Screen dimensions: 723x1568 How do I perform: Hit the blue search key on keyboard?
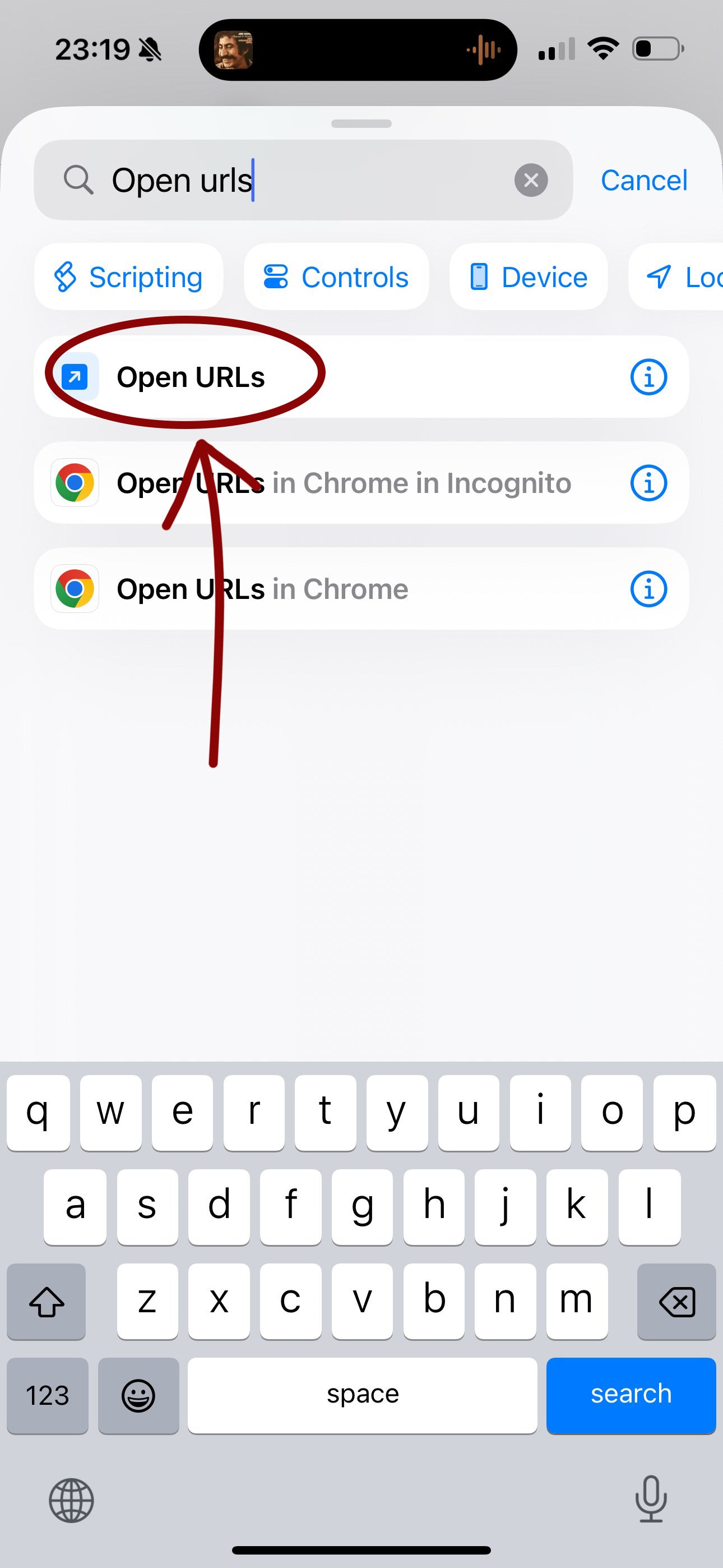[x=631, y=1394]
